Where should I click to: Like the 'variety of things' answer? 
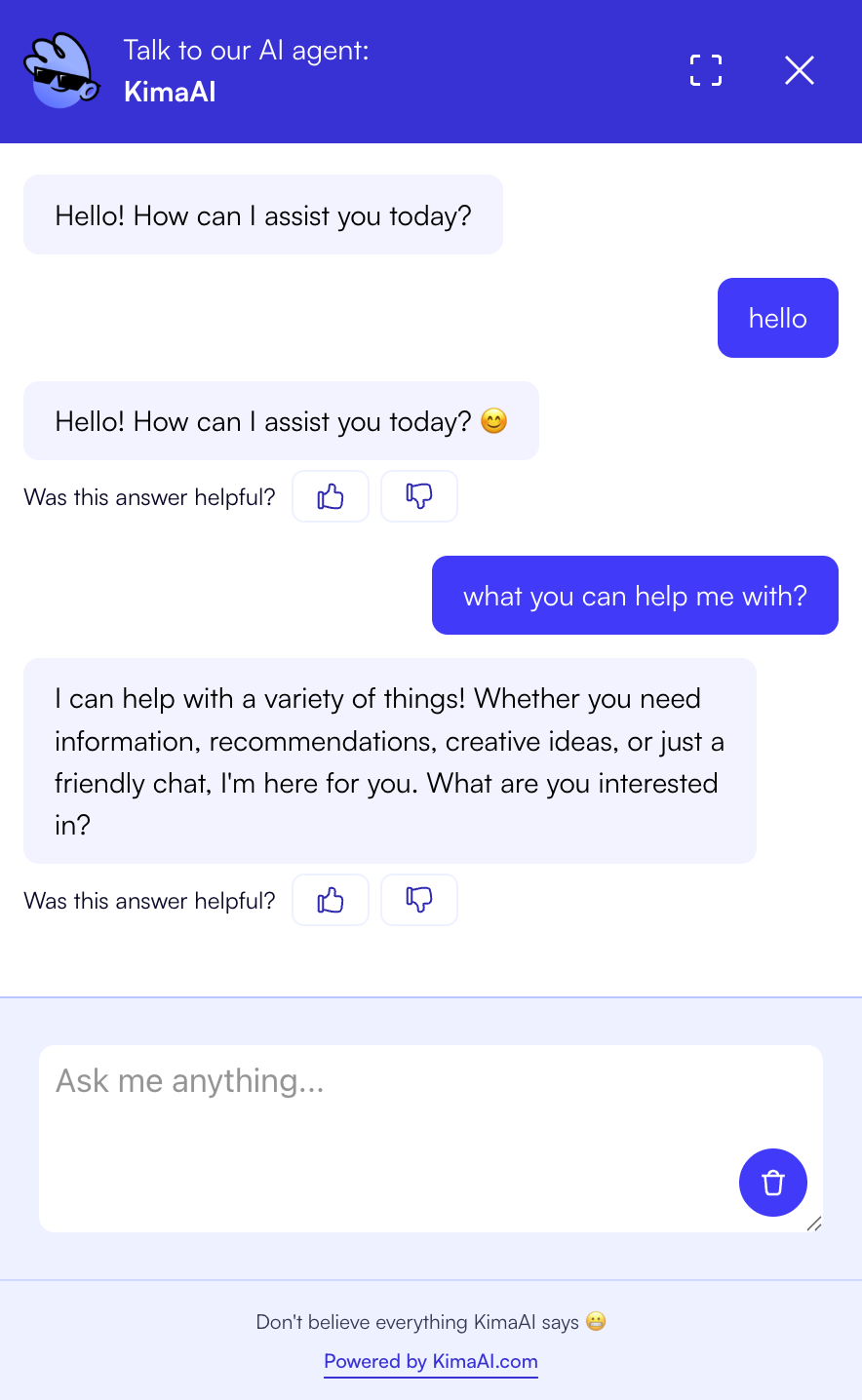click(x=331, y=900)
